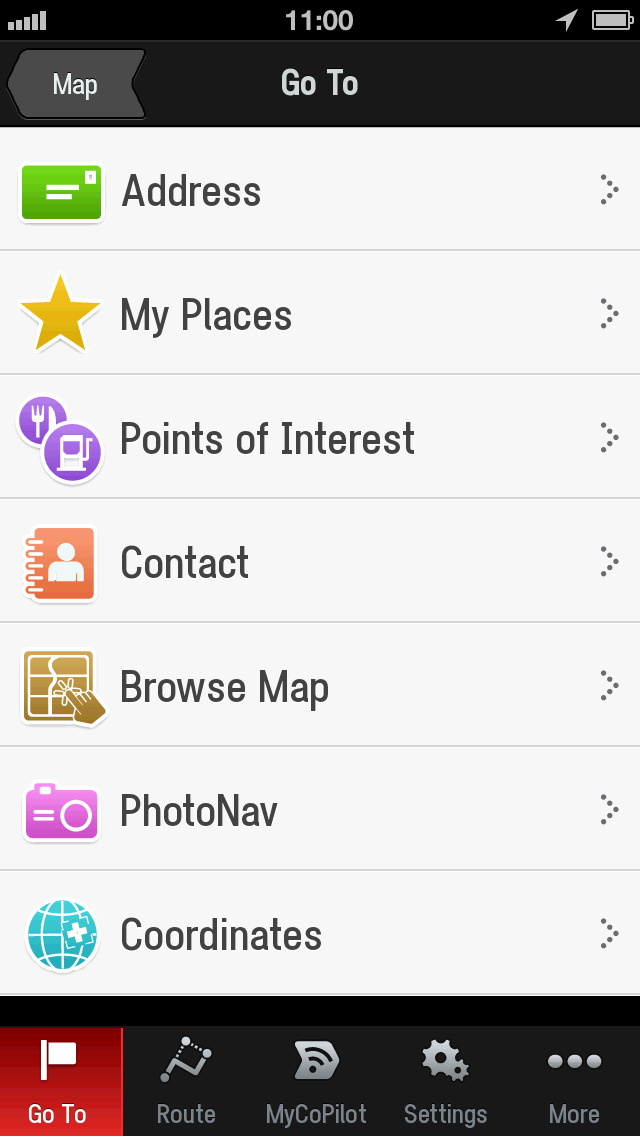The height and width of the screenshot is (1136, 640).
Task: Enter destination by Coordinates
Action: point(320,934)
